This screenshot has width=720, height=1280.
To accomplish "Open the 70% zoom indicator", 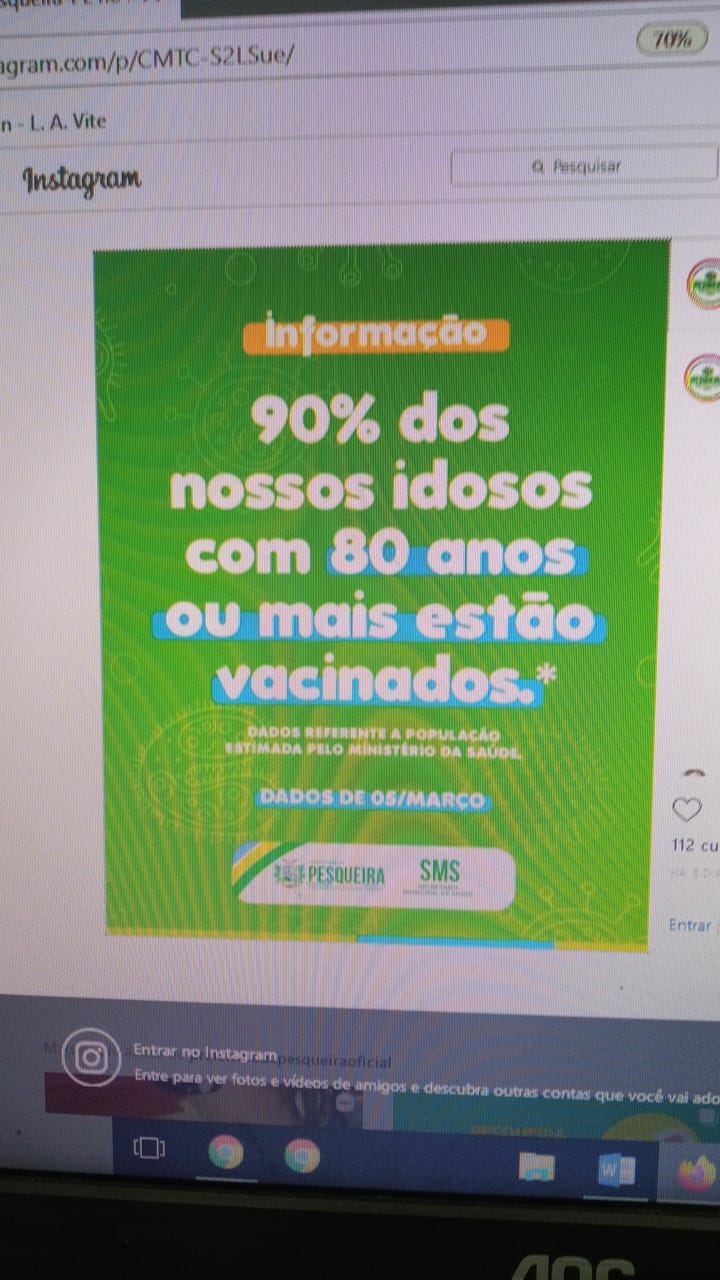I will point(672,40).
